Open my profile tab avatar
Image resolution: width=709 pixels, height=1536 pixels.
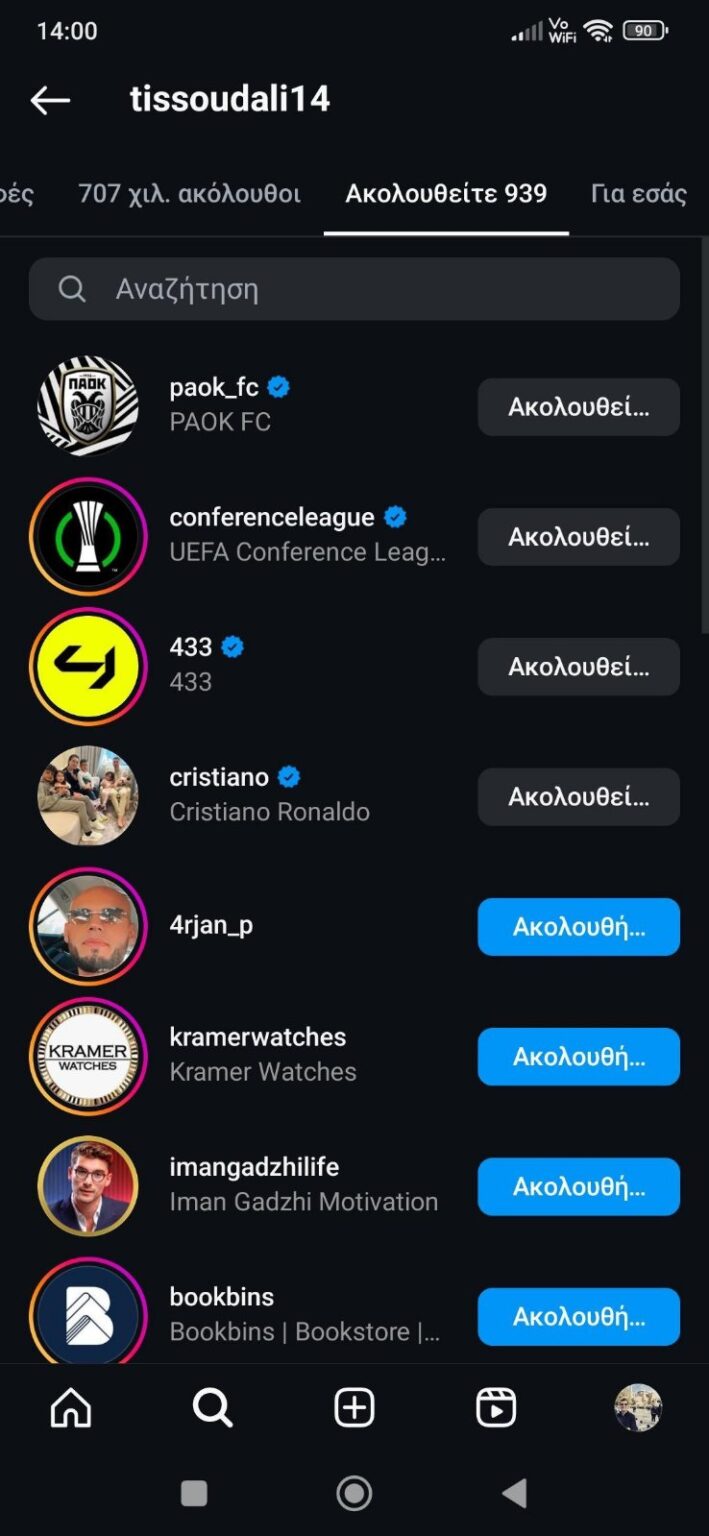(x=637, y=1408)
